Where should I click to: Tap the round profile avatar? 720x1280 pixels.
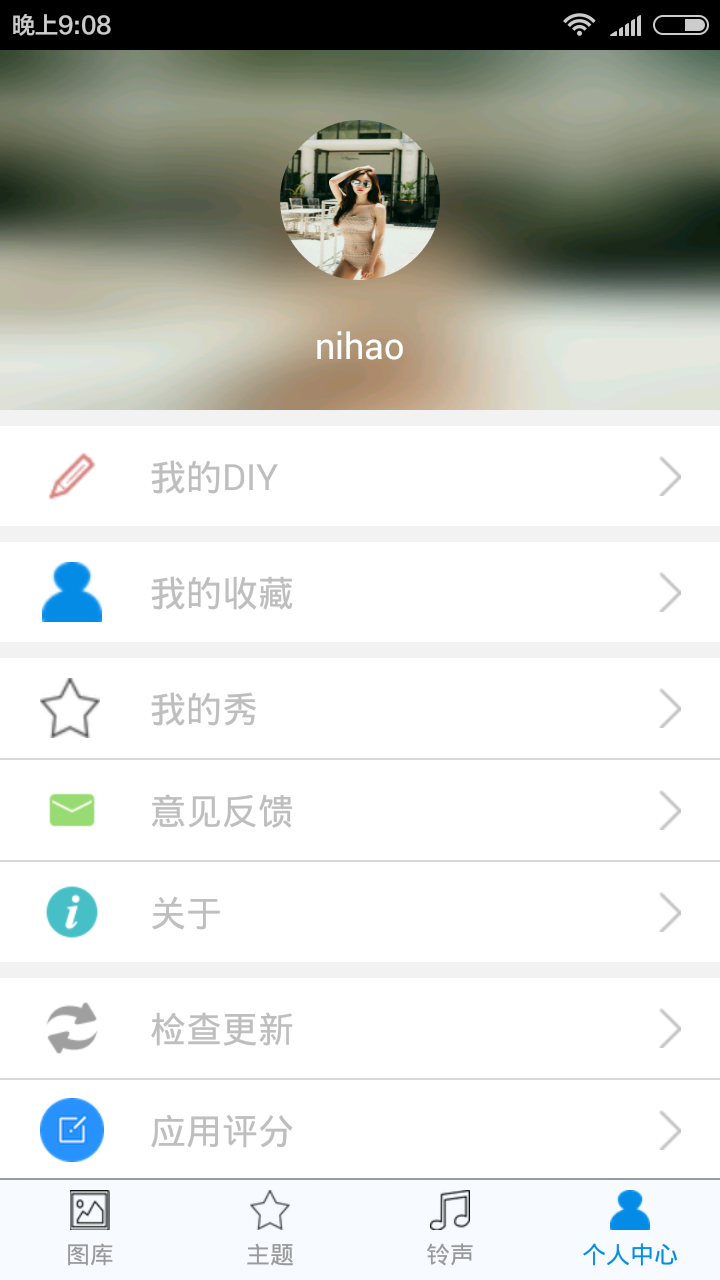click(x=360, y=200)
